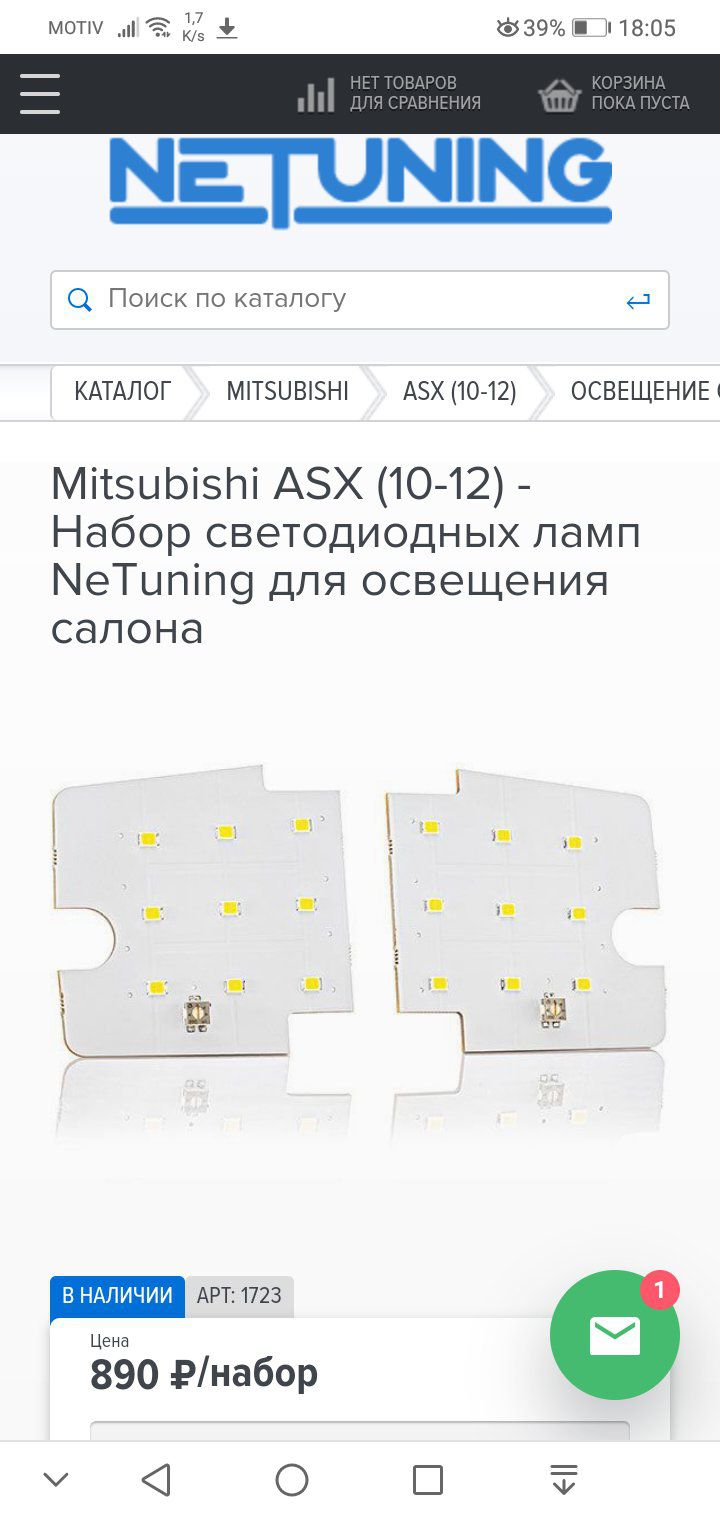This screenshot has height=1520, width=720.
Task: Open the hamburger menu
Action: (x=40, y=94)
